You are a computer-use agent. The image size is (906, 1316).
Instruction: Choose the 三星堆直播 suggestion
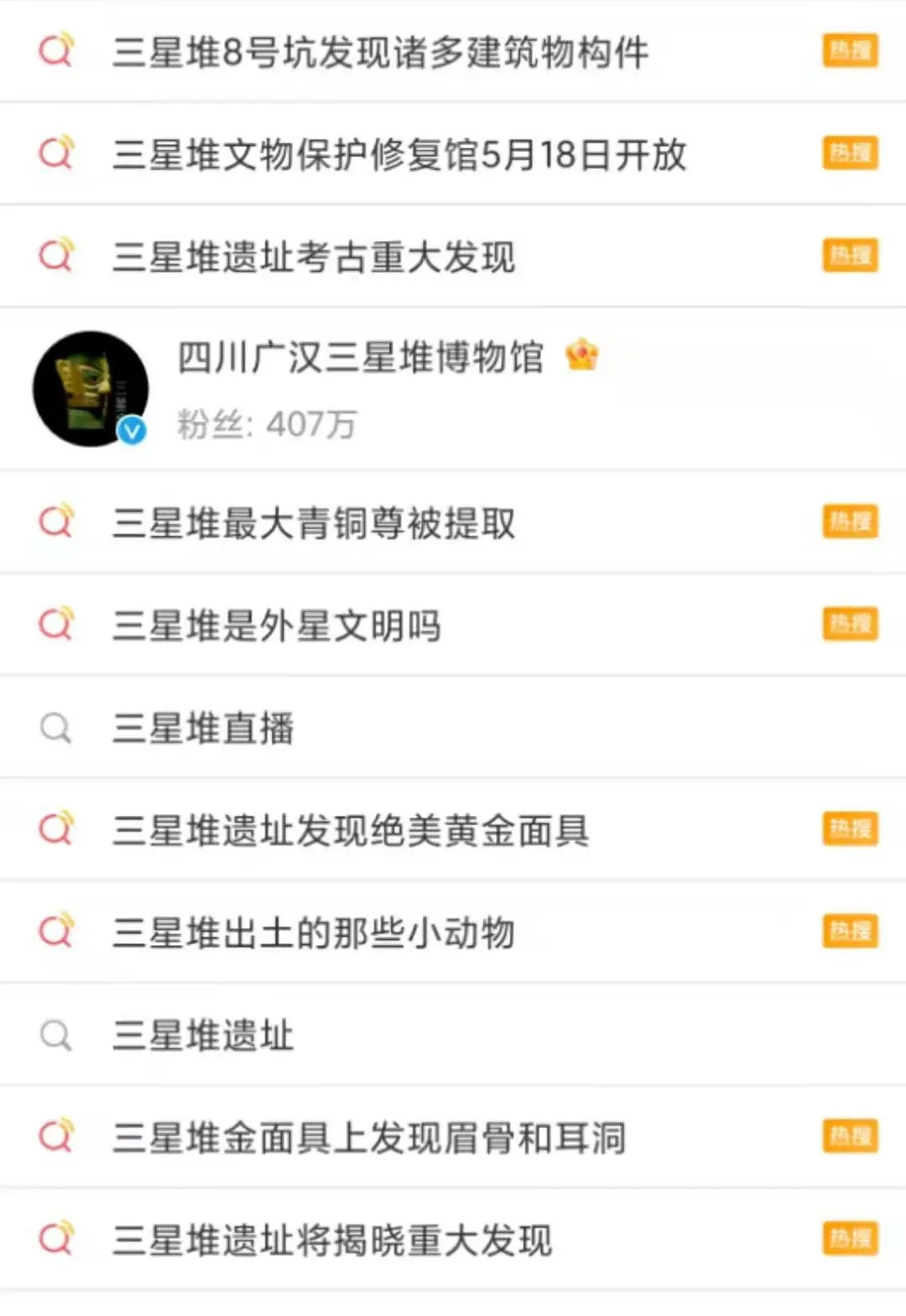(204, 728)
